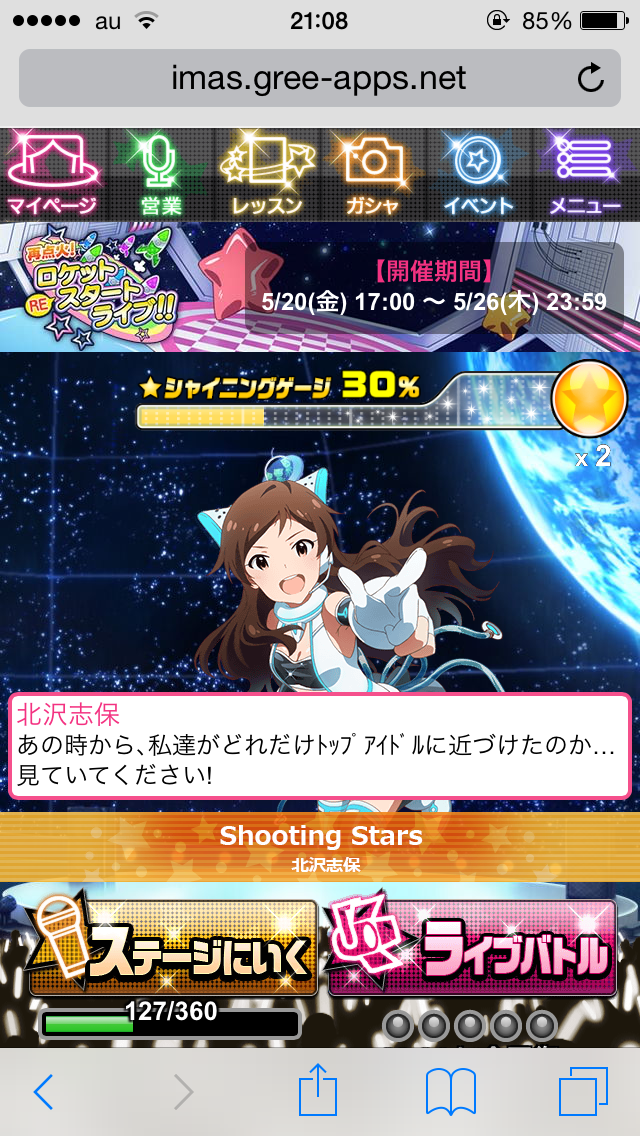Open Safari bookmarks
640x1136 pixels.
pos(450,1092)
